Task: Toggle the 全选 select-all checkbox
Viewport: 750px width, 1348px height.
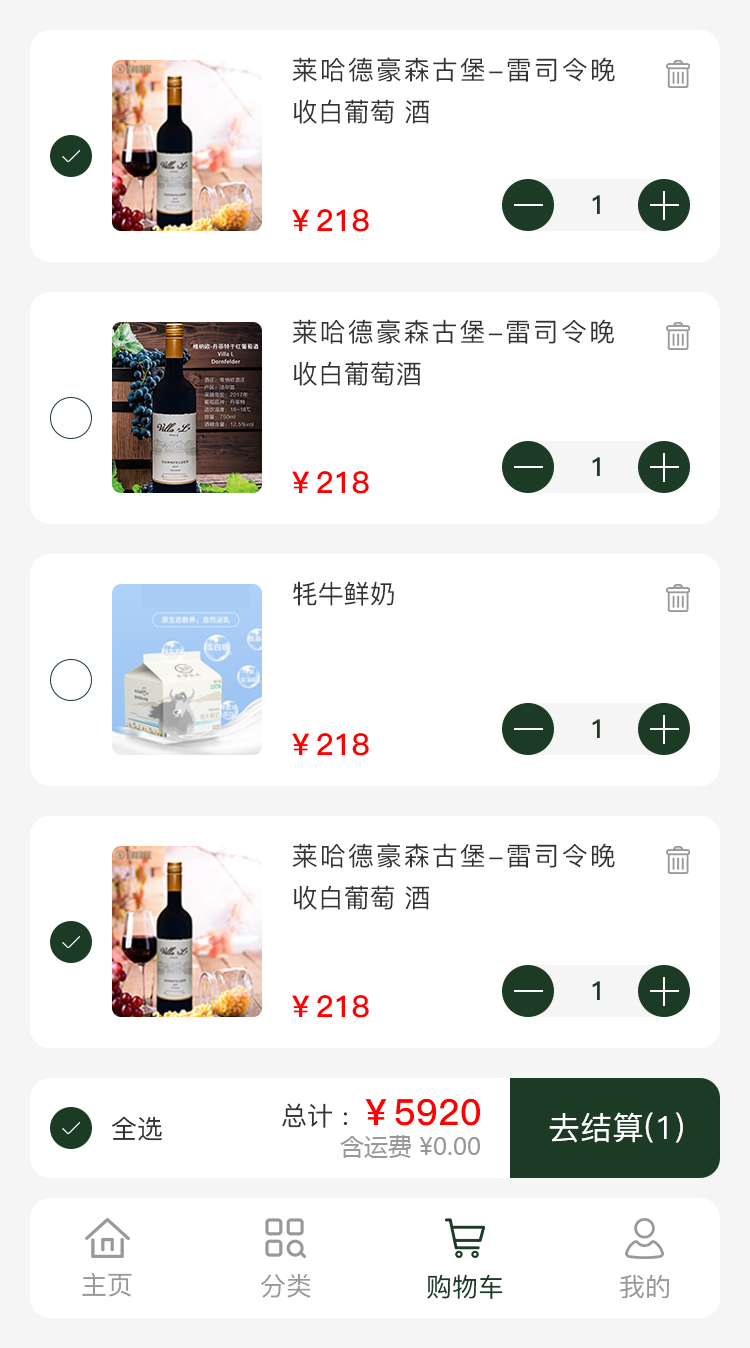Action: 71,1128
